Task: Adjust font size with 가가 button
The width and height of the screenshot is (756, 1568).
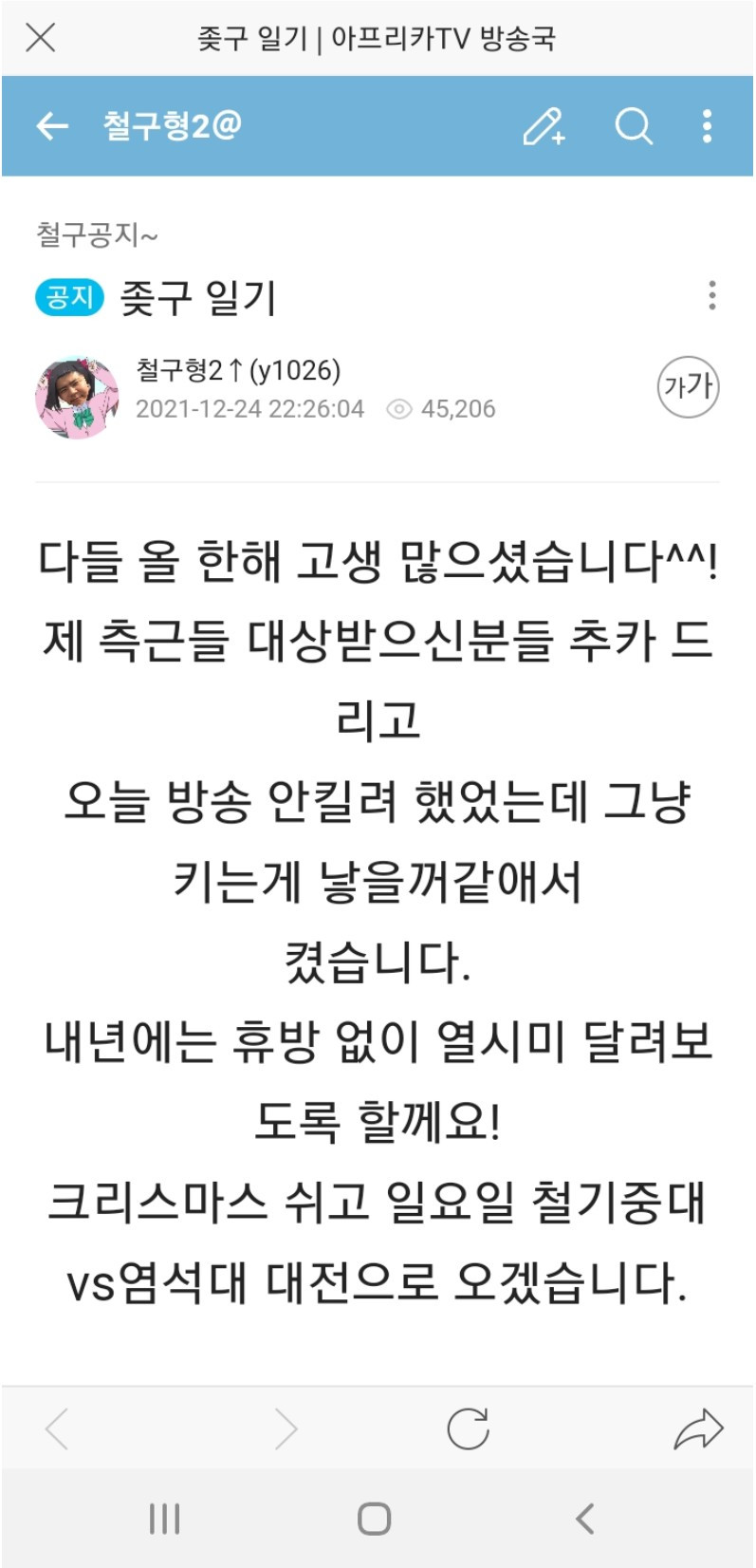Action: coord(688,386)
